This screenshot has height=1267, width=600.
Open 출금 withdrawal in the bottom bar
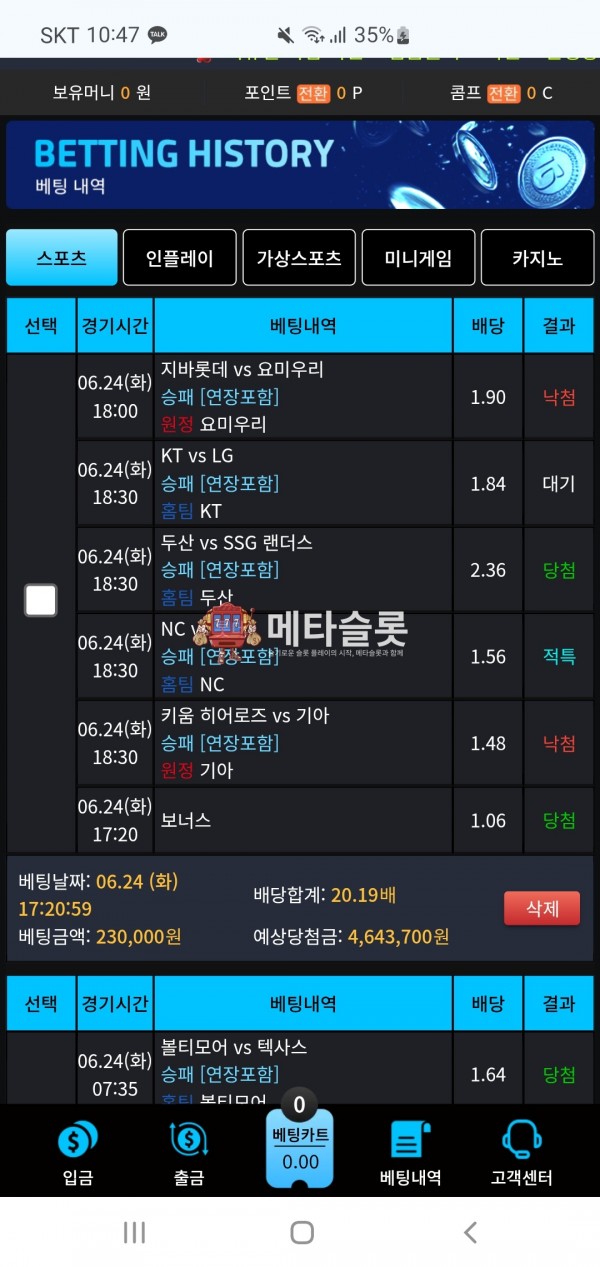(188, 1153)
